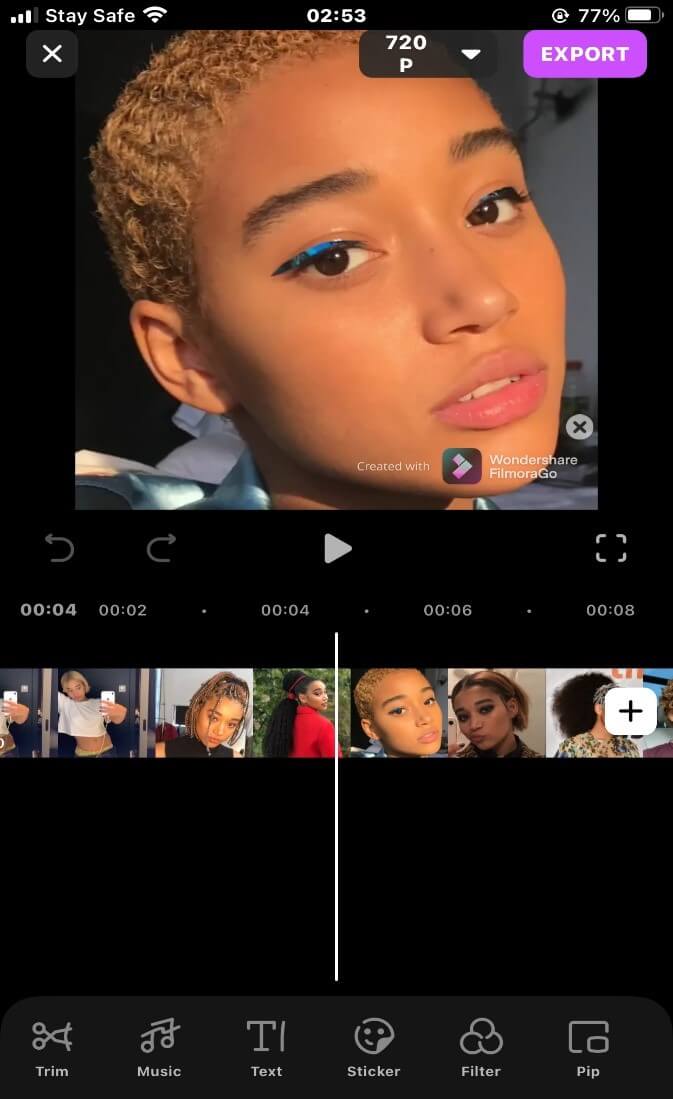This screenshot has width=673, height=1099.
Task: Remove the FilmoraGo watermark
Action: pyautogui.click(x=579, y=428)
